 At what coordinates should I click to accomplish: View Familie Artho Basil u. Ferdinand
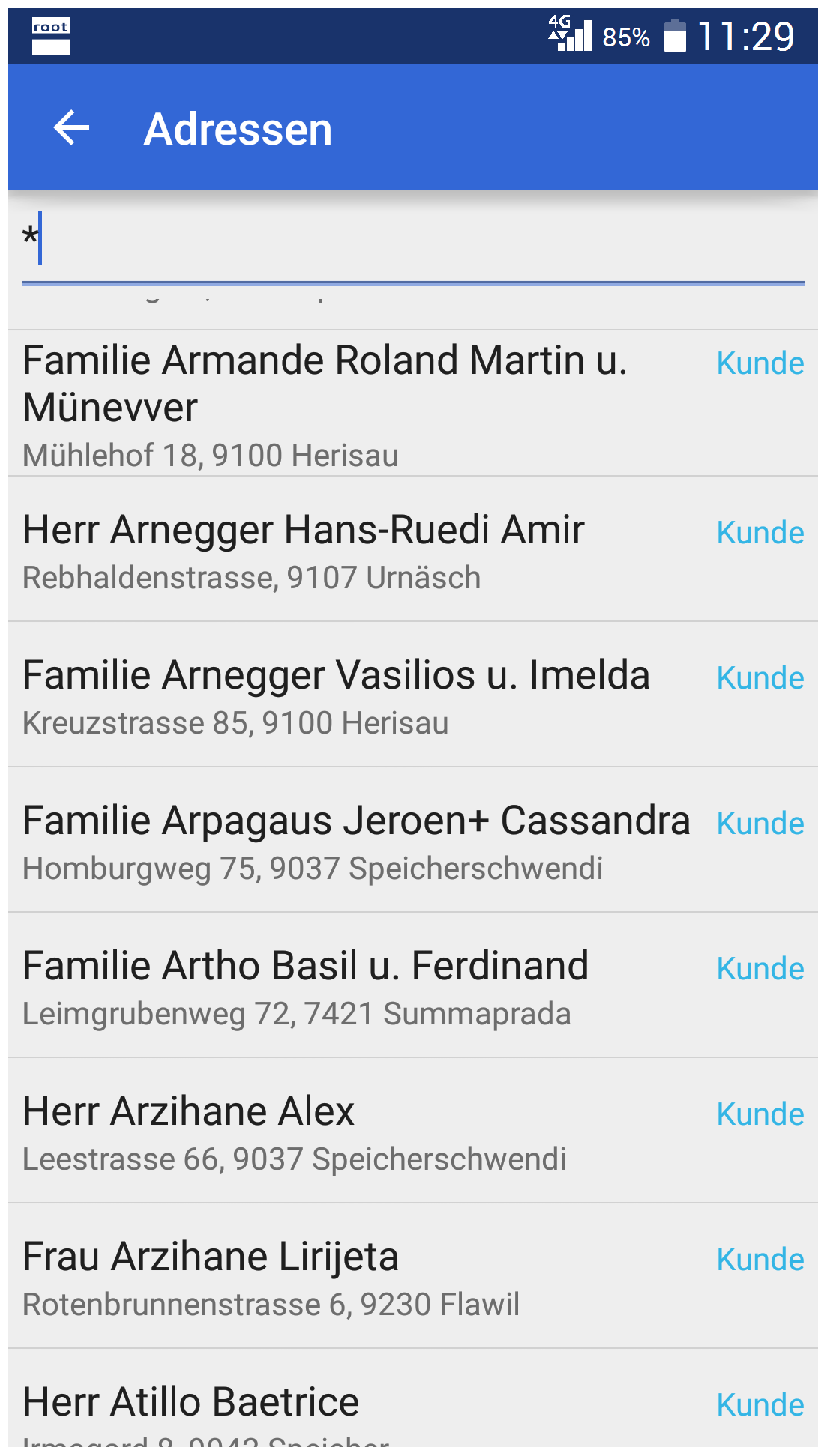[x=413, y=985]
